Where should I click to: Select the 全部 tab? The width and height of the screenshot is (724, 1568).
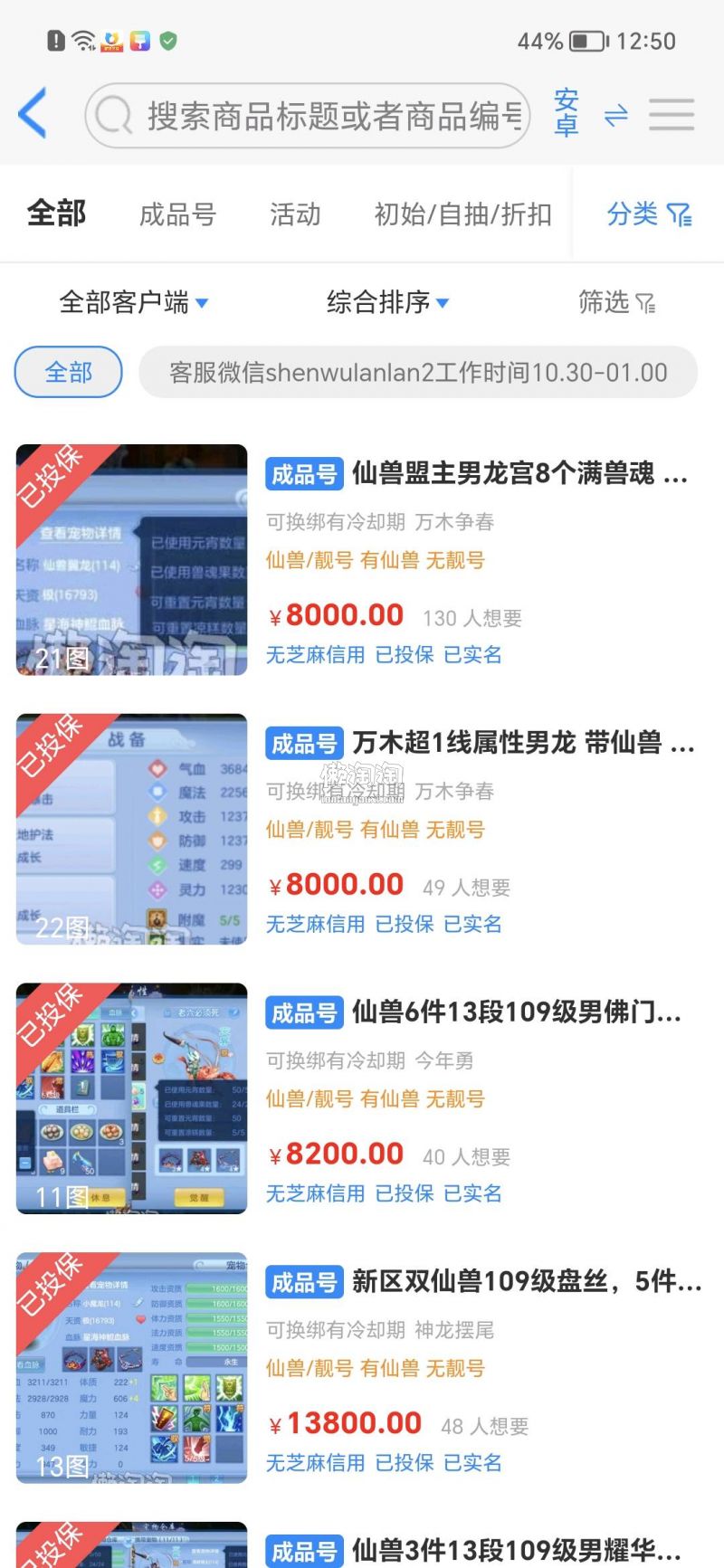[56, 214]
